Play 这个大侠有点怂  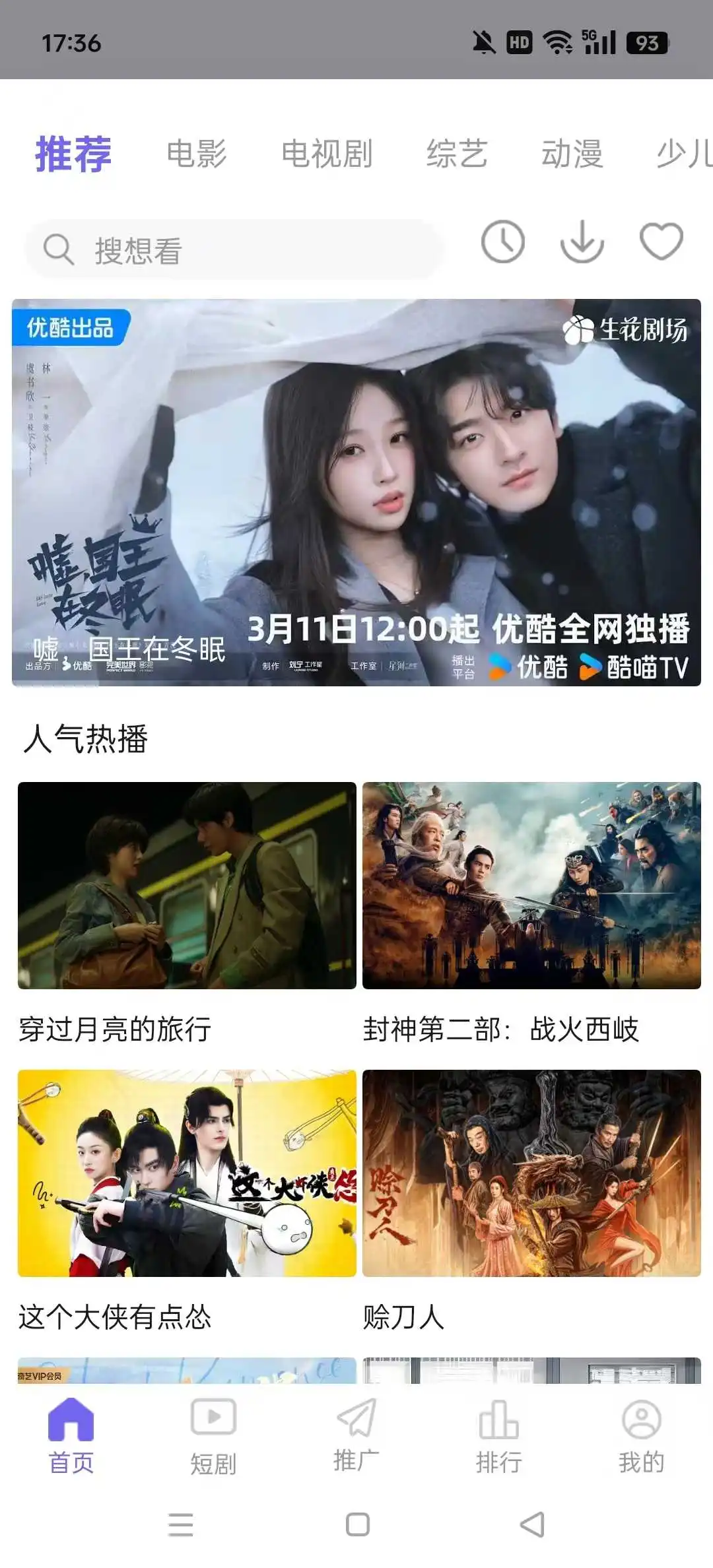pos(187,1173)
